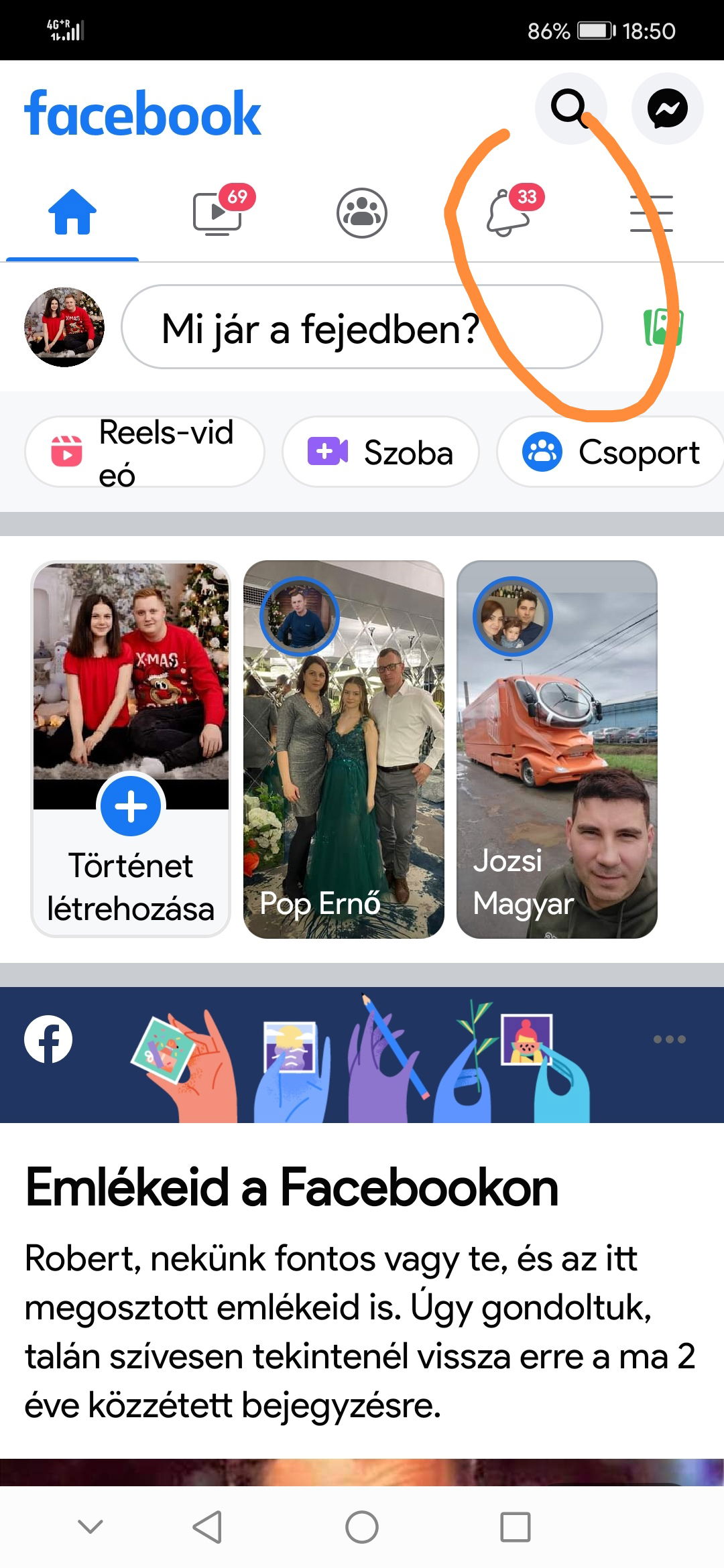Tap the 'Mi jár a fejedben?' post field

(x=362, y=327)
